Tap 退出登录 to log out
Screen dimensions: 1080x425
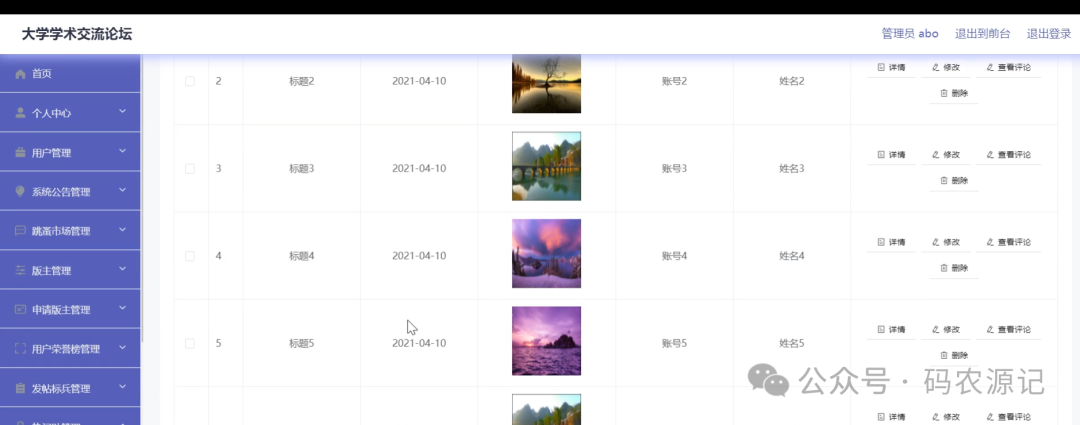1049,34
